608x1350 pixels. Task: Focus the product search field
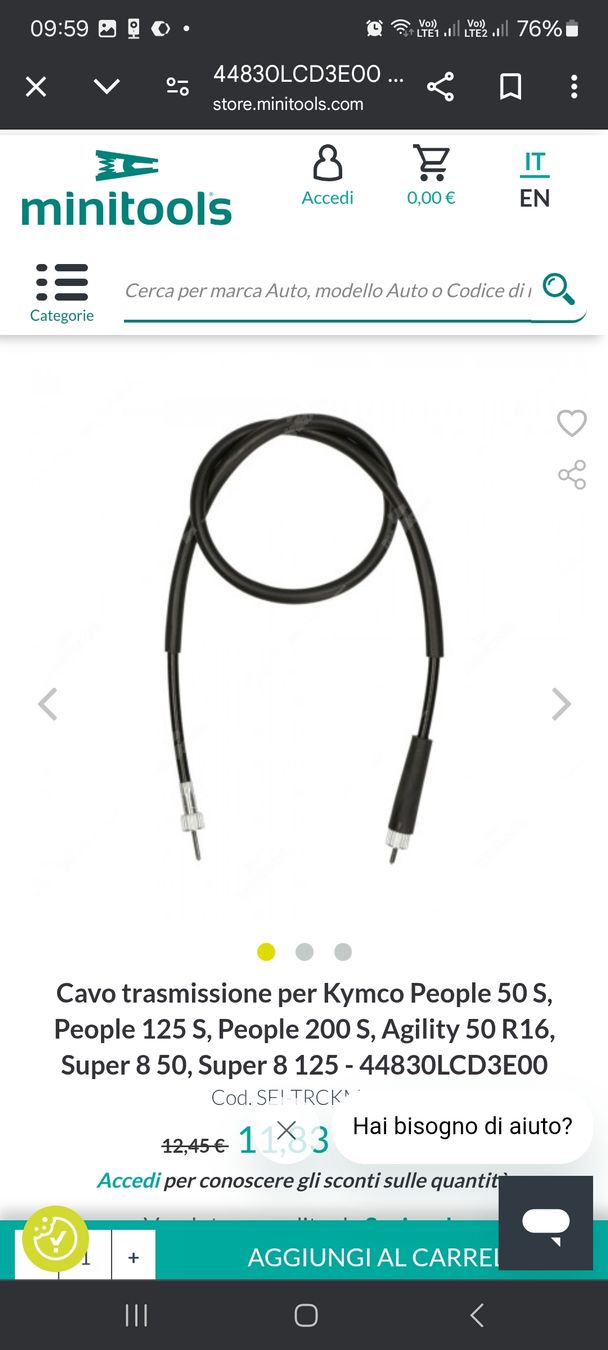(x=326, y=291)
